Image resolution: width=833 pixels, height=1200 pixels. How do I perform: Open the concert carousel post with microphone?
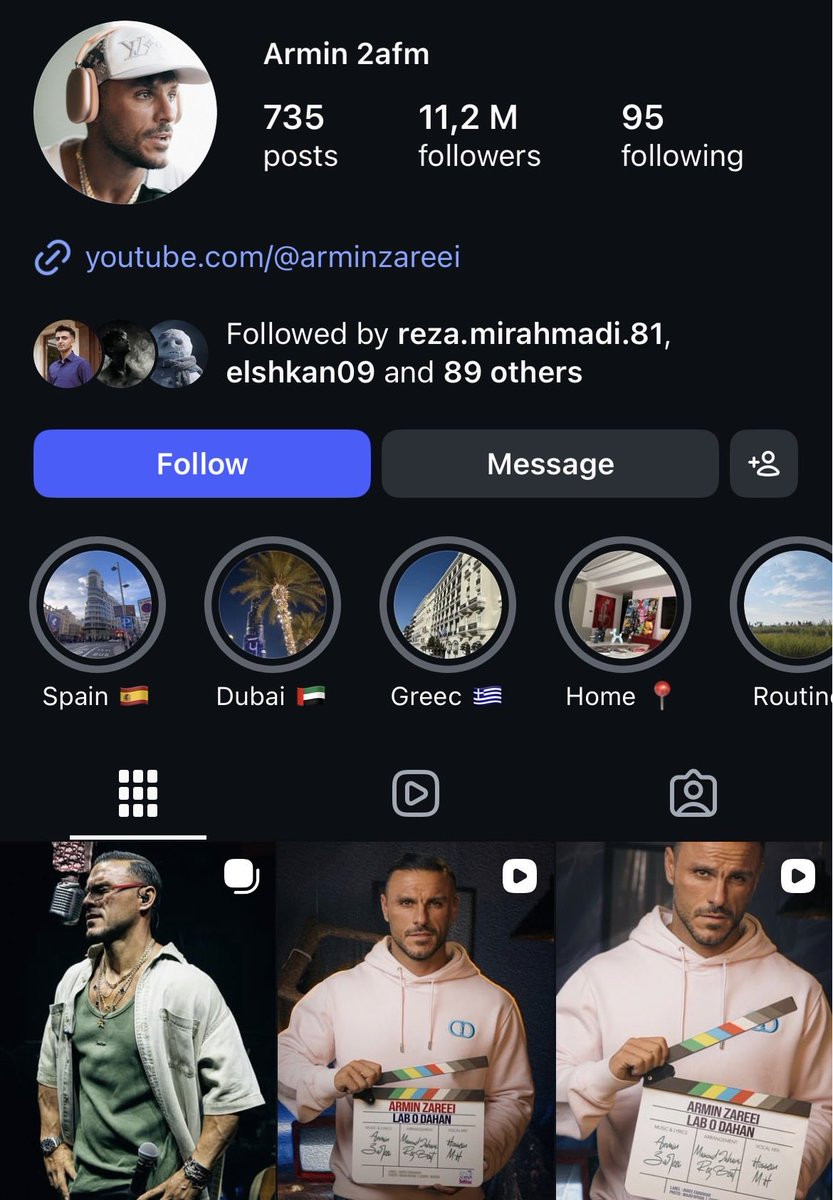point(137,1021)
